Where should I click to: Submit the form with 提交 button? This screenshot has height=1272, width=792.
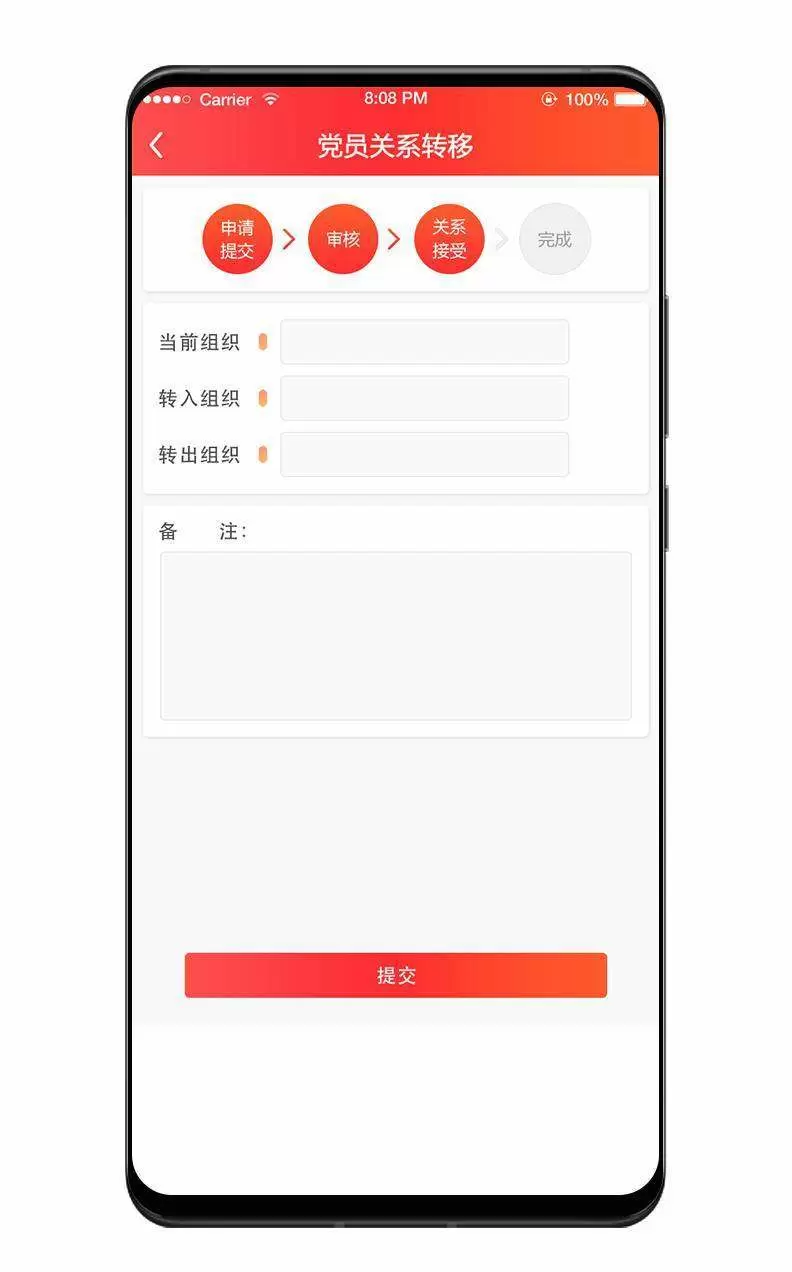pos(396,975)
